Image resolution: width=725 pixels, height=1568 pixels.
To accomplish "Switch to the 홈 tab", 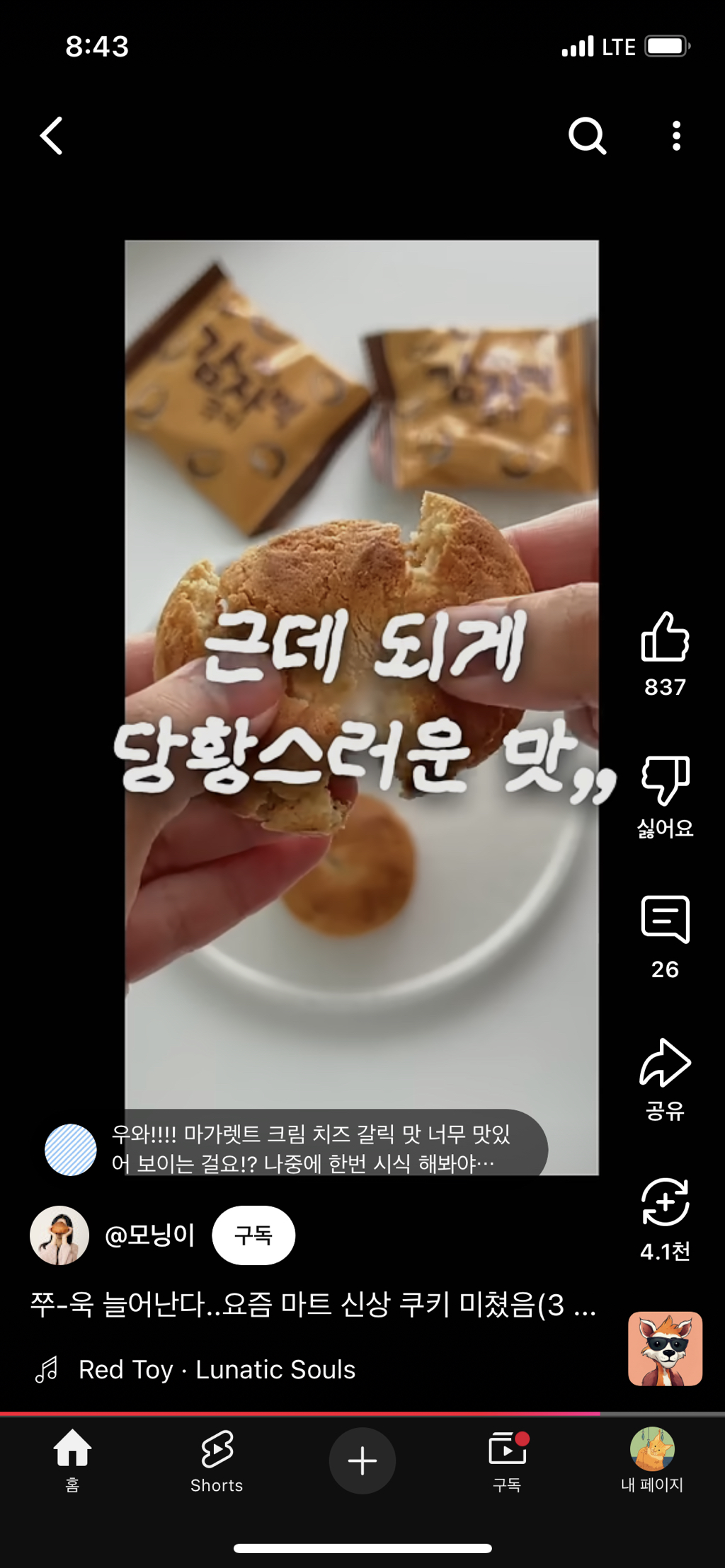I will pyautogui.click(x=72, y=1460).
